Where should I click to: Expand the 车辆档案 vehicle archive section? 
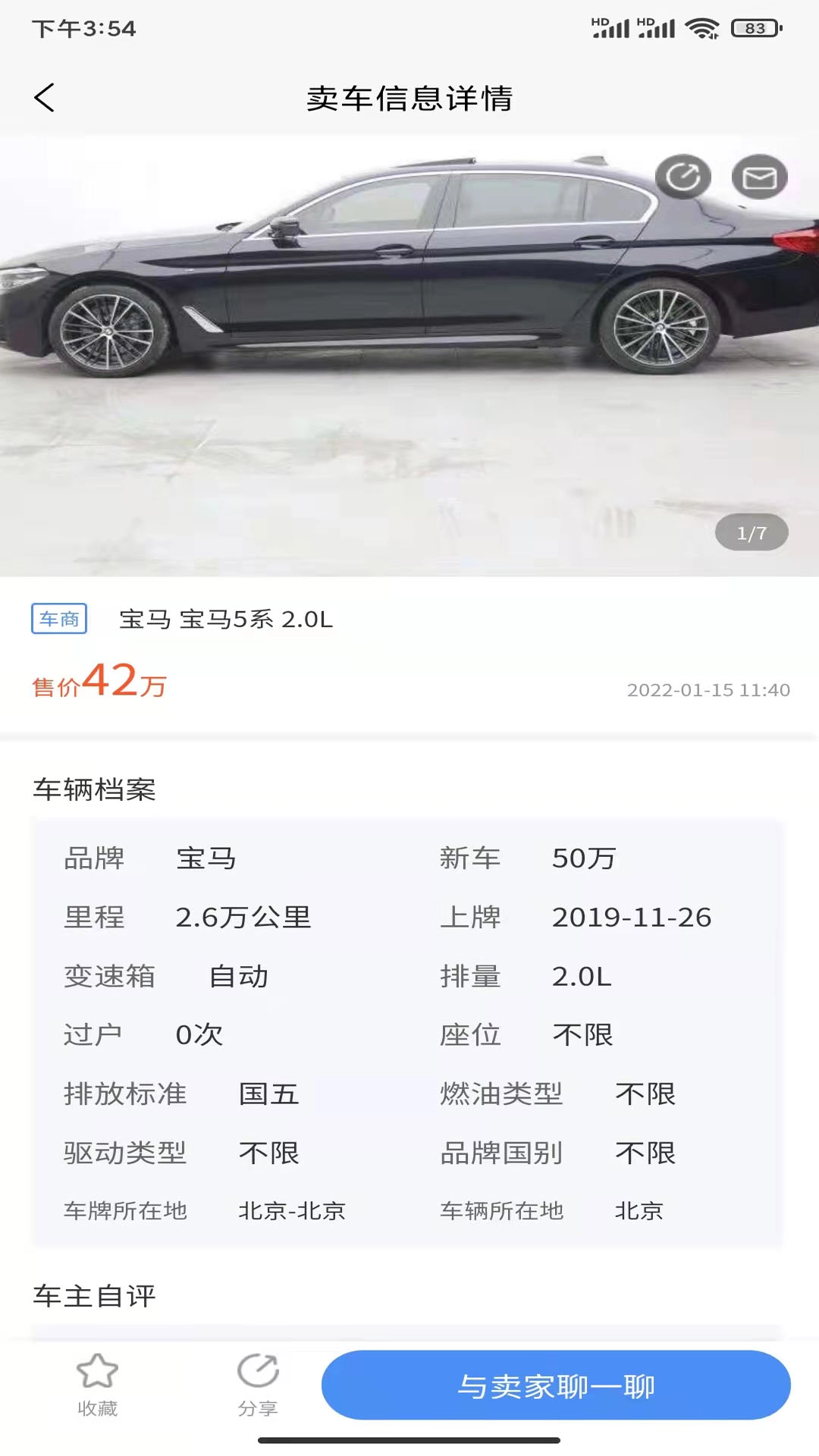[x=93, y=789]
